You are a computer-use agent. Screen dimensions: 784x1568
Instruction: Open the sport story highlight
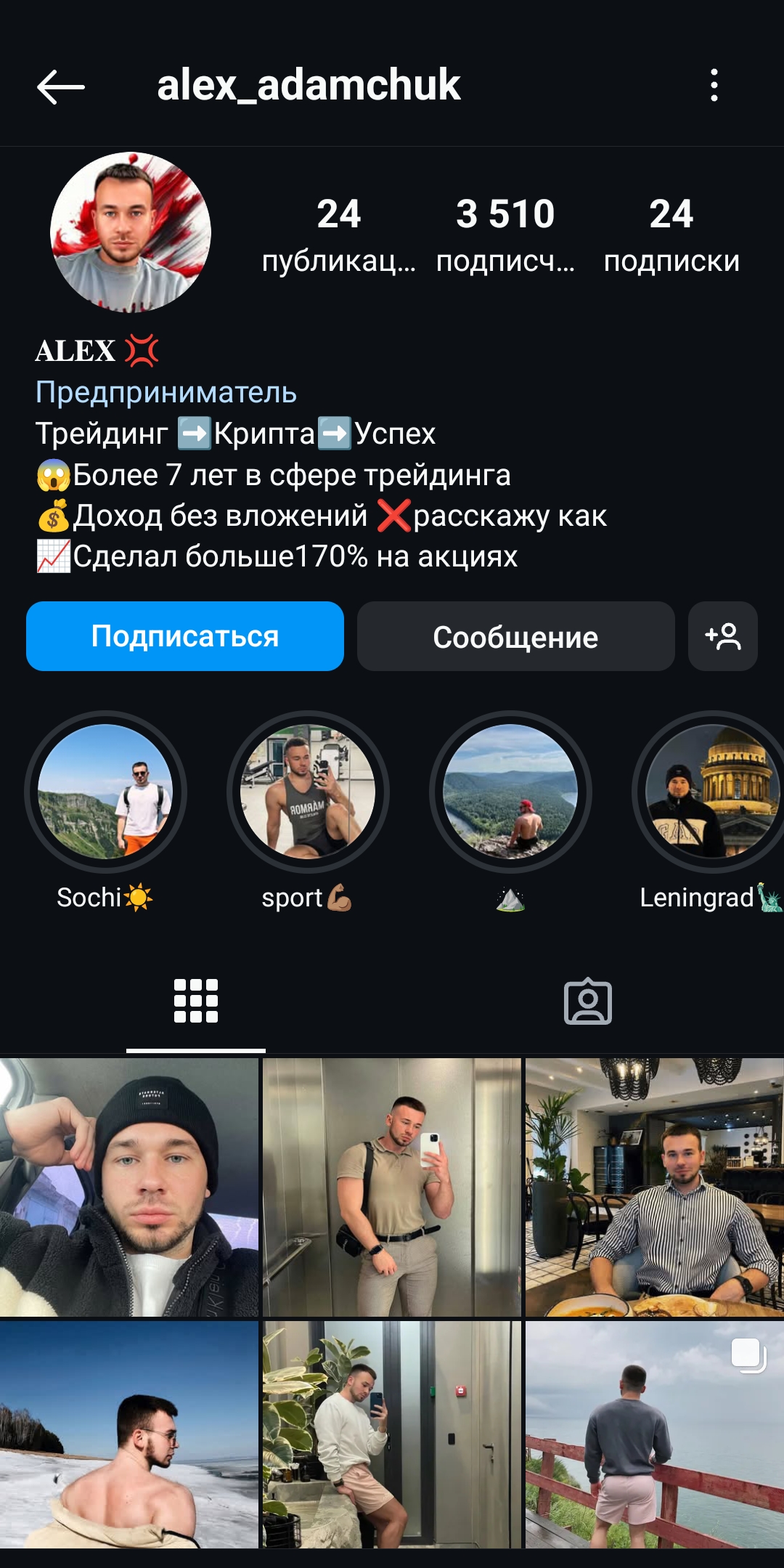point(308,792)
